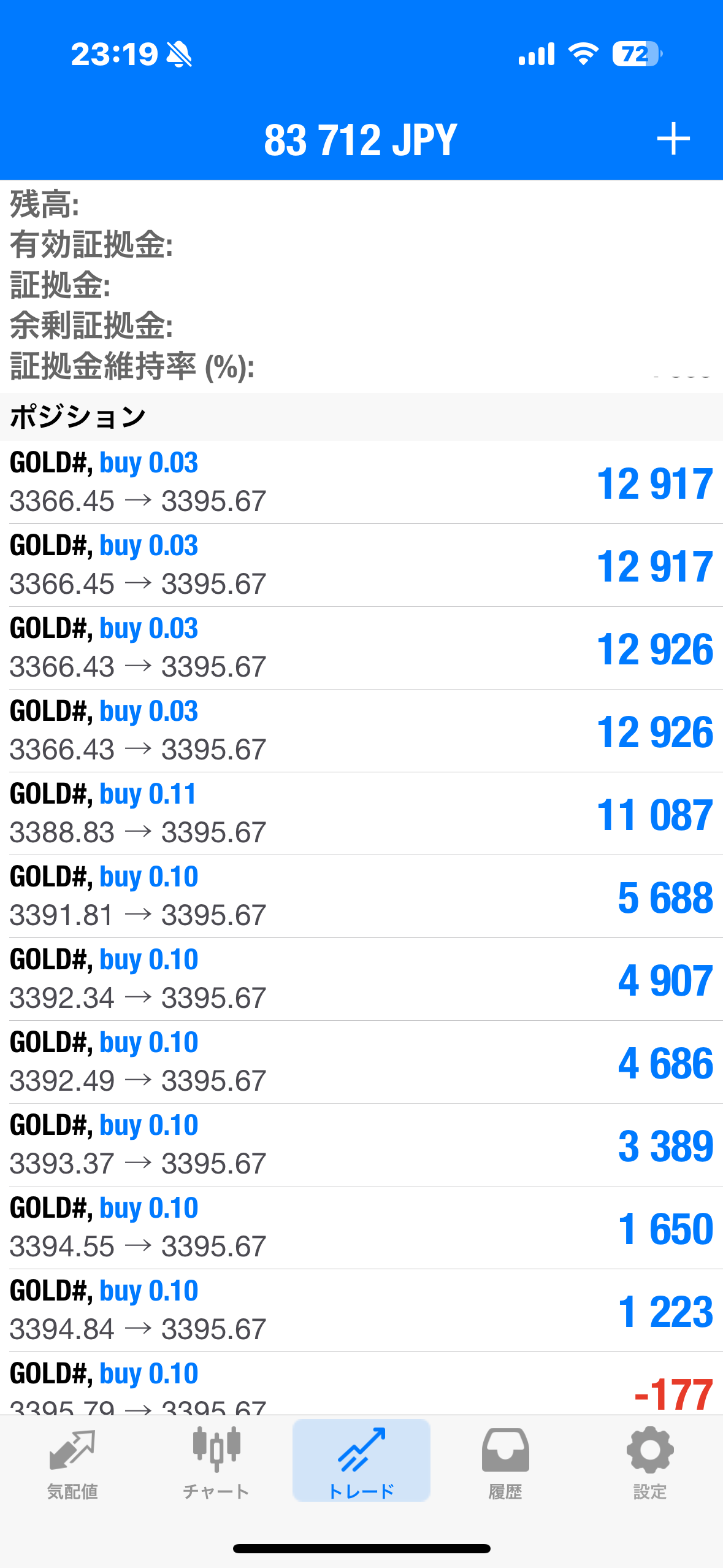Open the GOLD# position with profit 3 389
Image resolution: width=723 pixels, height=1568 pixels.
(x=361, y=1145)
